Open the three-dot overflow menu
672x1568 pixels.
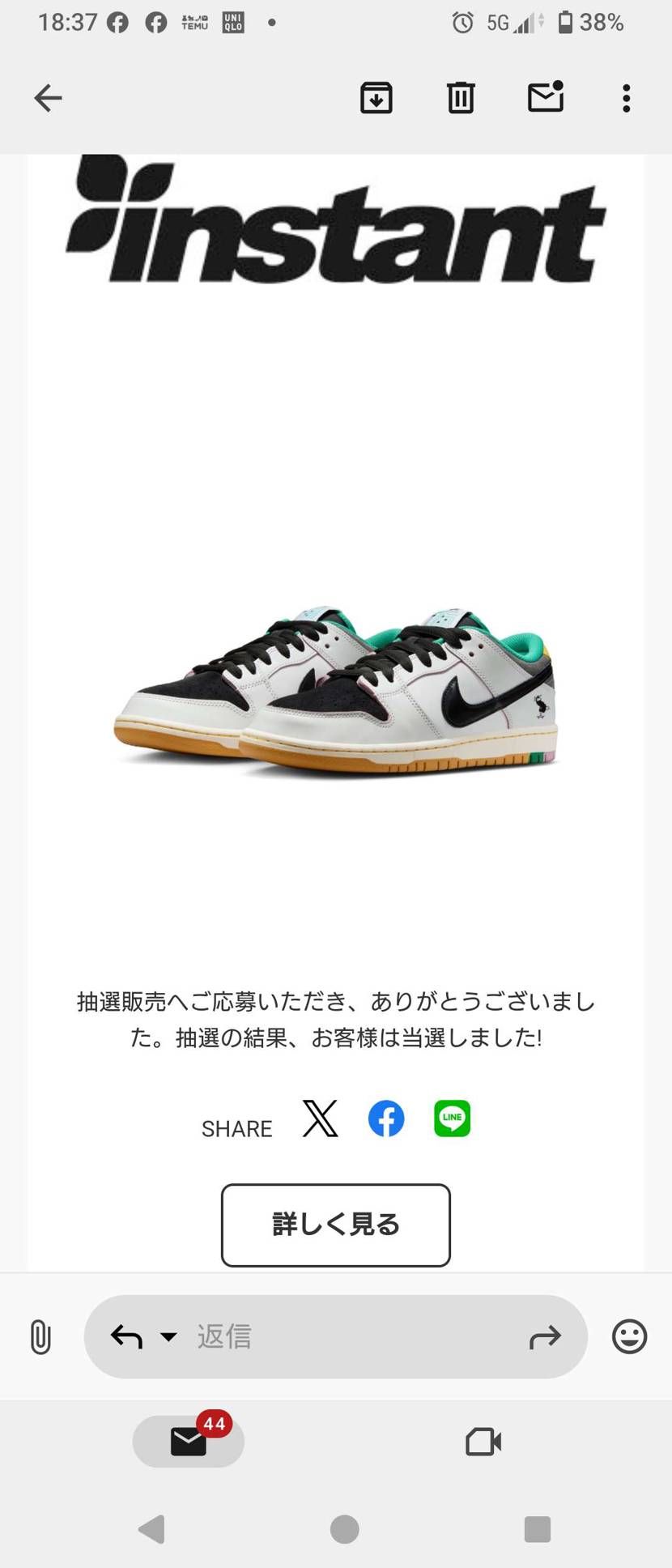[x=626, y=98]
